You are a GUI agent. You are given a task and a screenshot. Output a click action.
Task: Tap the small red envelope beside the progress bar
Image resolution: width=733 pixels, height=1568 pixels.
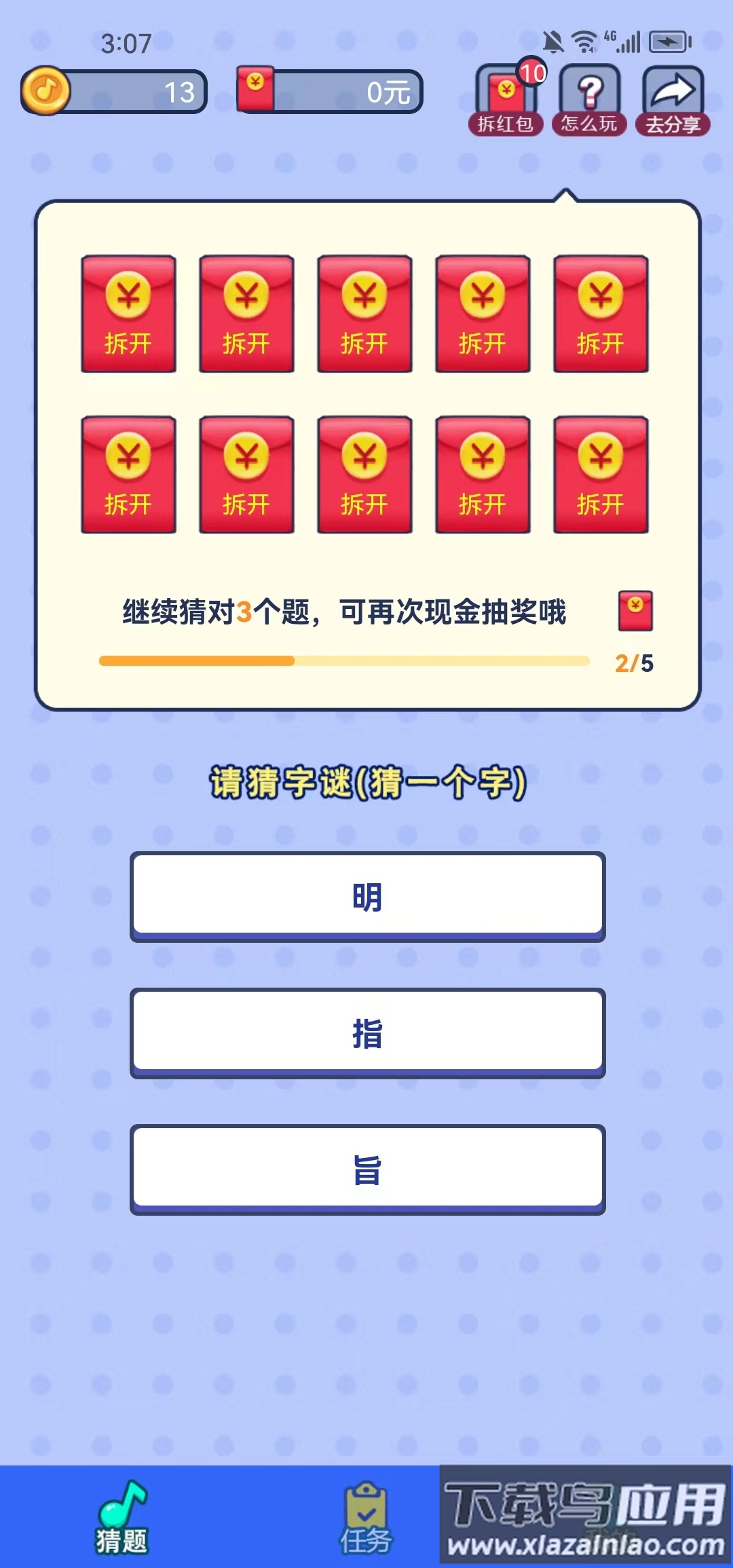[635, 612]
